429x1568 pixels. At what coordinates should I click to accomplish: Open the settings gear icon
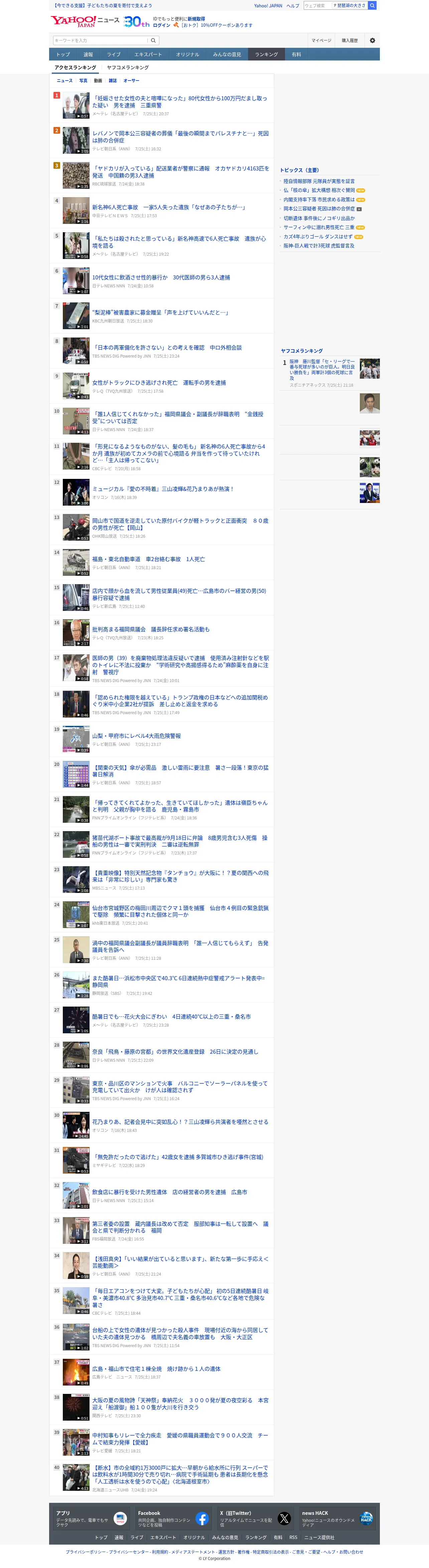373,40
